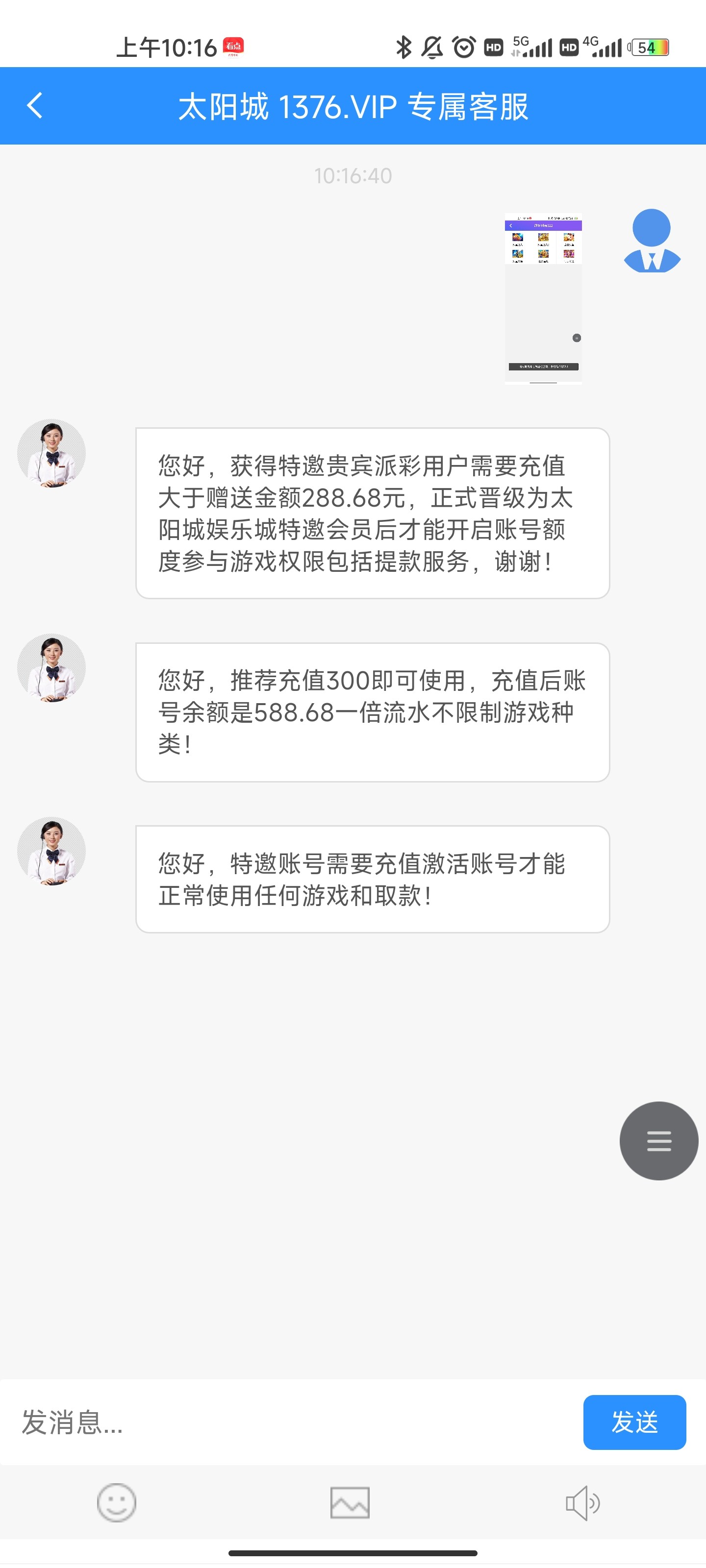This screenshot has height=1568, width=706.
Task: Focus the 发消息 message input field
Action: pyautogui.click(x=292, y=1422)
